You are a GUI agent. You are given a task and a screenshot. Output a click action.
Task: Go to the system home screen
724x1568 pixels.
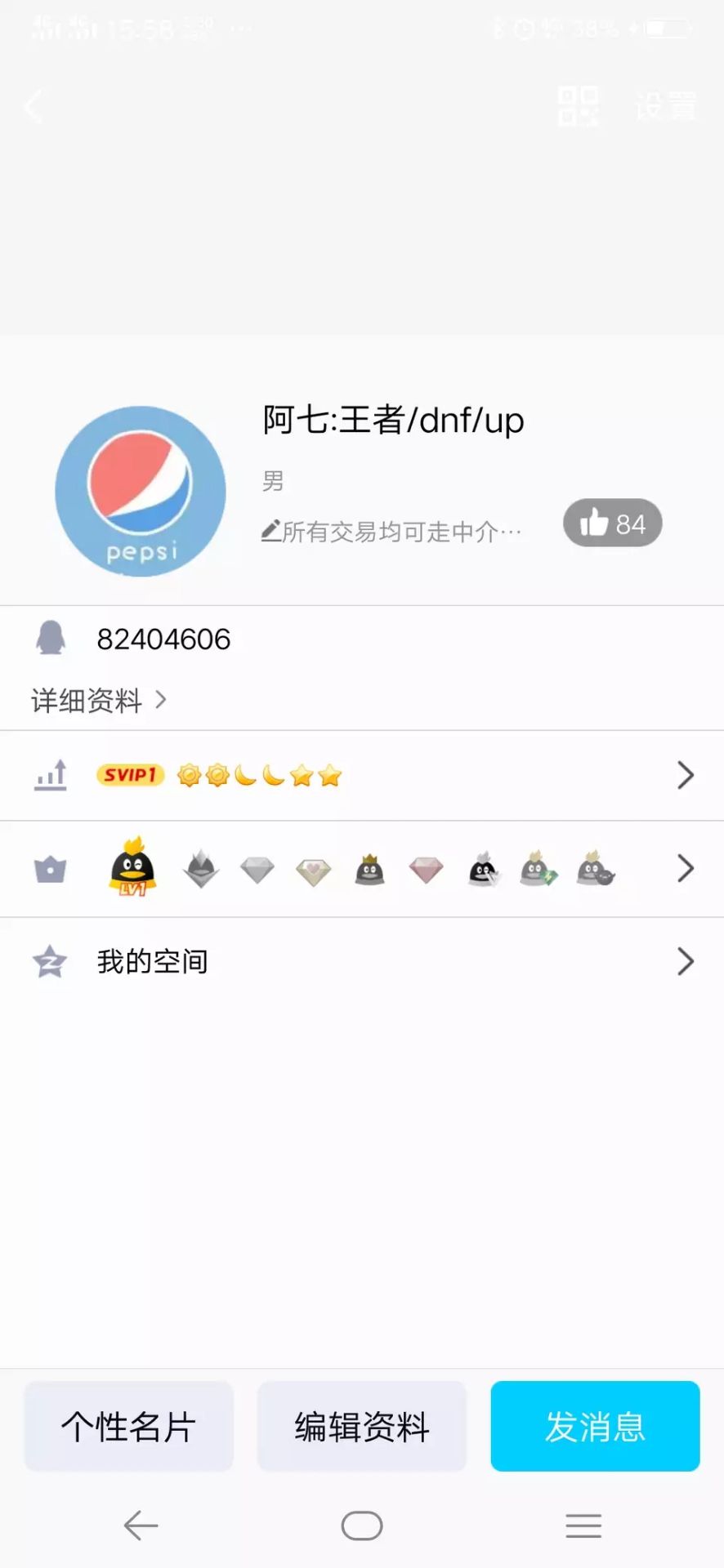(362, 1525)
